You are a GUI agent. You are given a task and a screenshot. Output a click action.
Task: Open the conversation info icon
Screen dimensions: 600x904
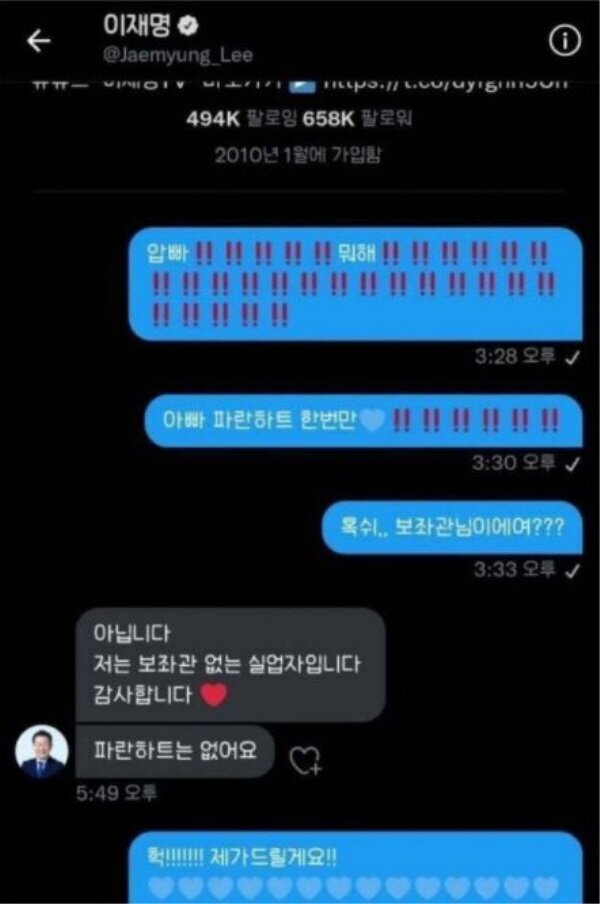565,41
